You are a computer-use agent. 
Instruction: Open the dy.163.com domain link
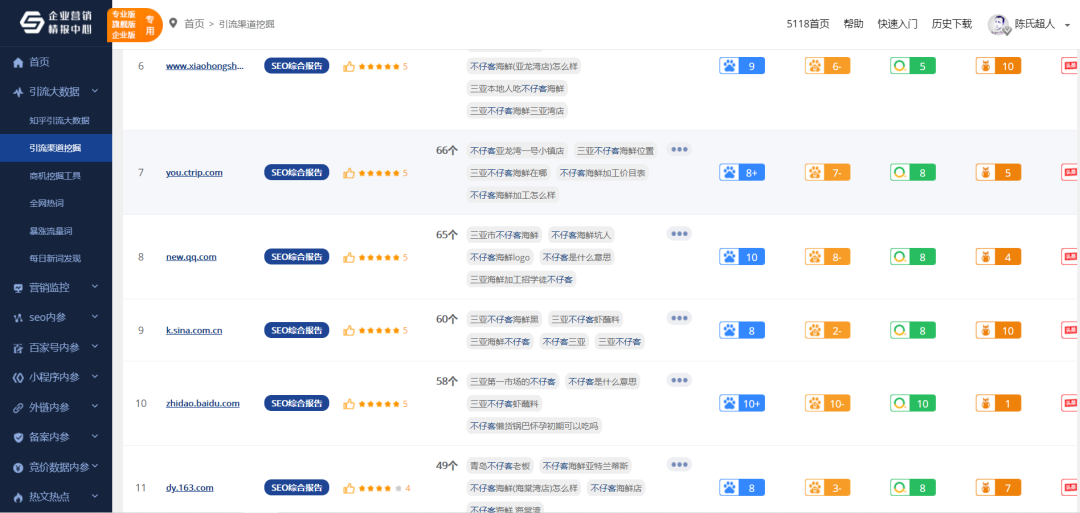tap(190, 488)
